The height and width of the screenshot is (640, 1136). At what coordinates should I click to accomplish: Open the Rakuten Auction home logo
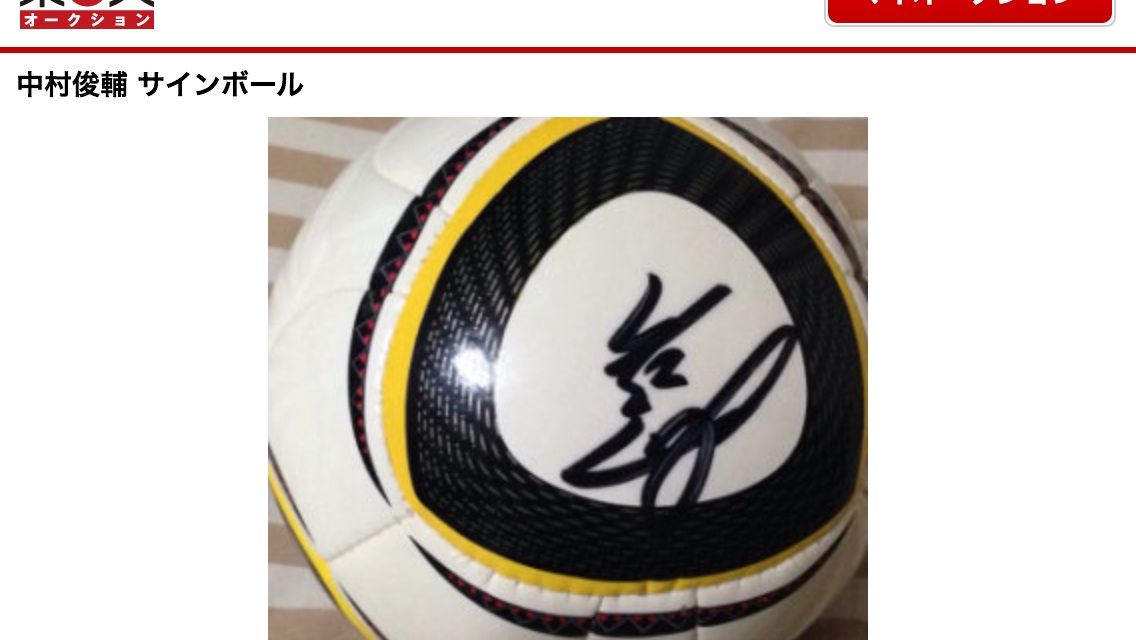87,14
